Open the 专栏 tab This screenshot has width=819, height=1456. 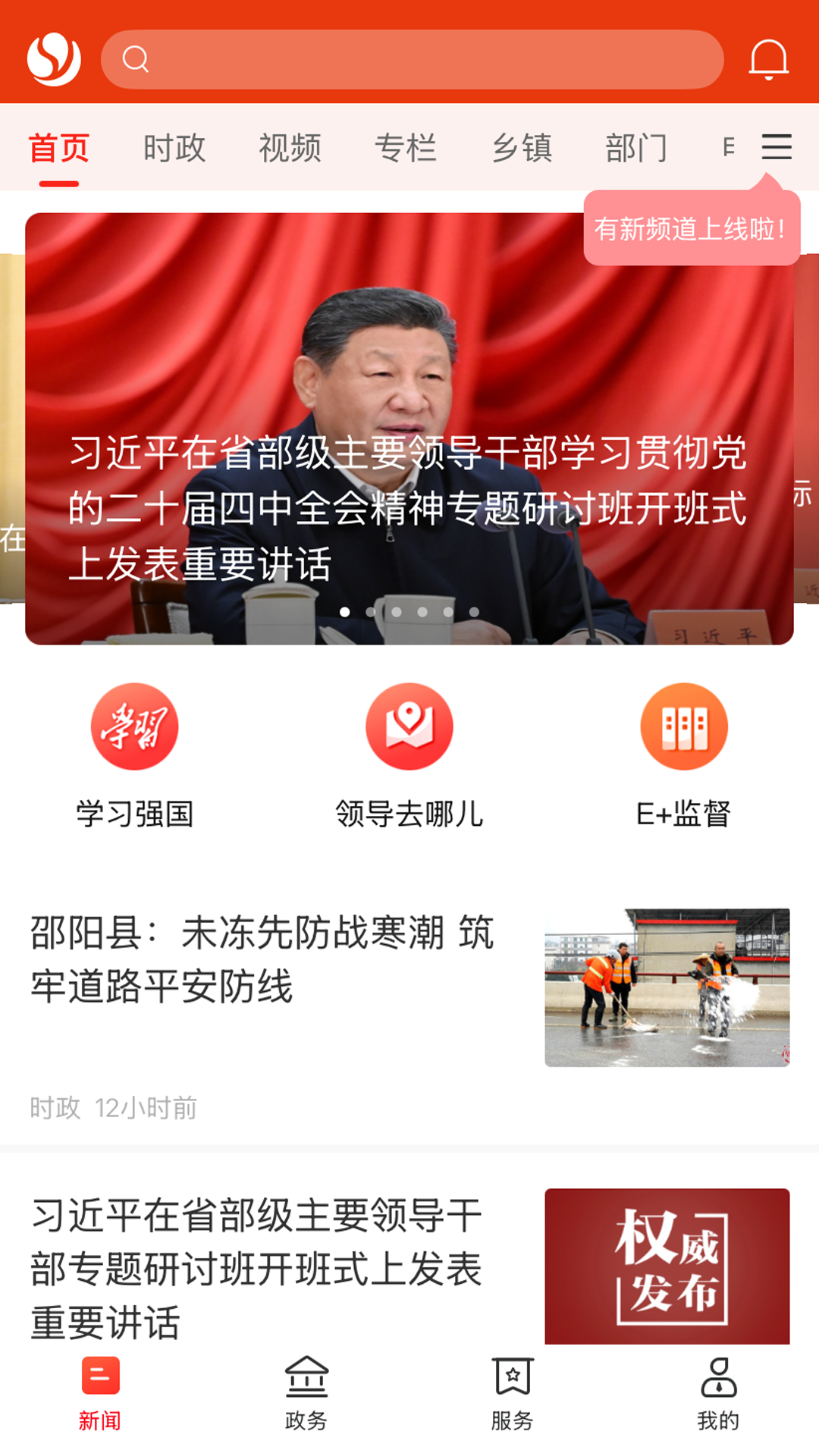(x=407, y=149)
